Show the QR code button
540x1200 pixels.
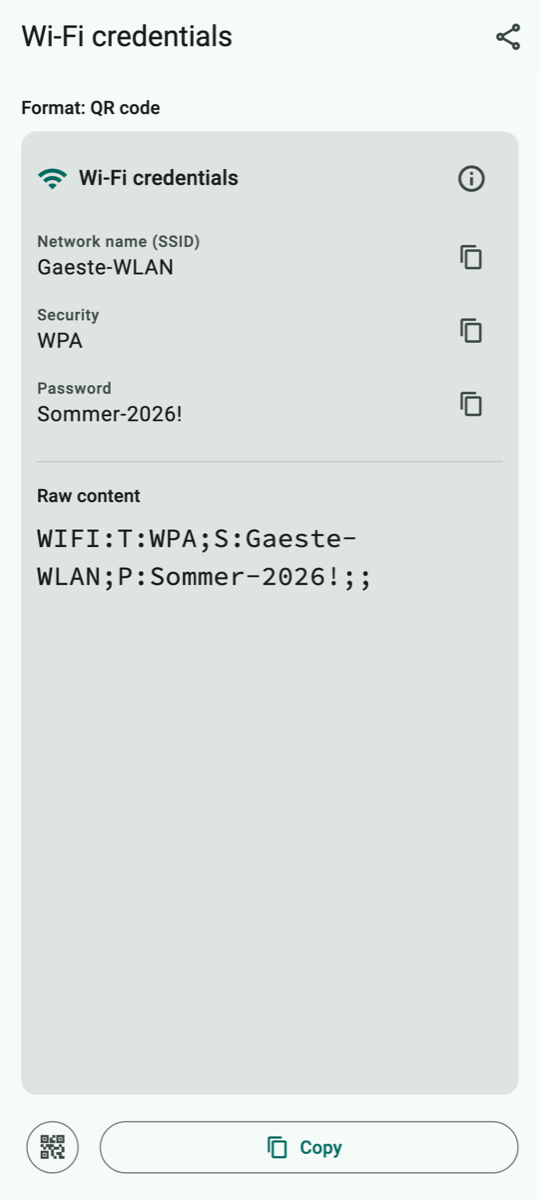52,1147
